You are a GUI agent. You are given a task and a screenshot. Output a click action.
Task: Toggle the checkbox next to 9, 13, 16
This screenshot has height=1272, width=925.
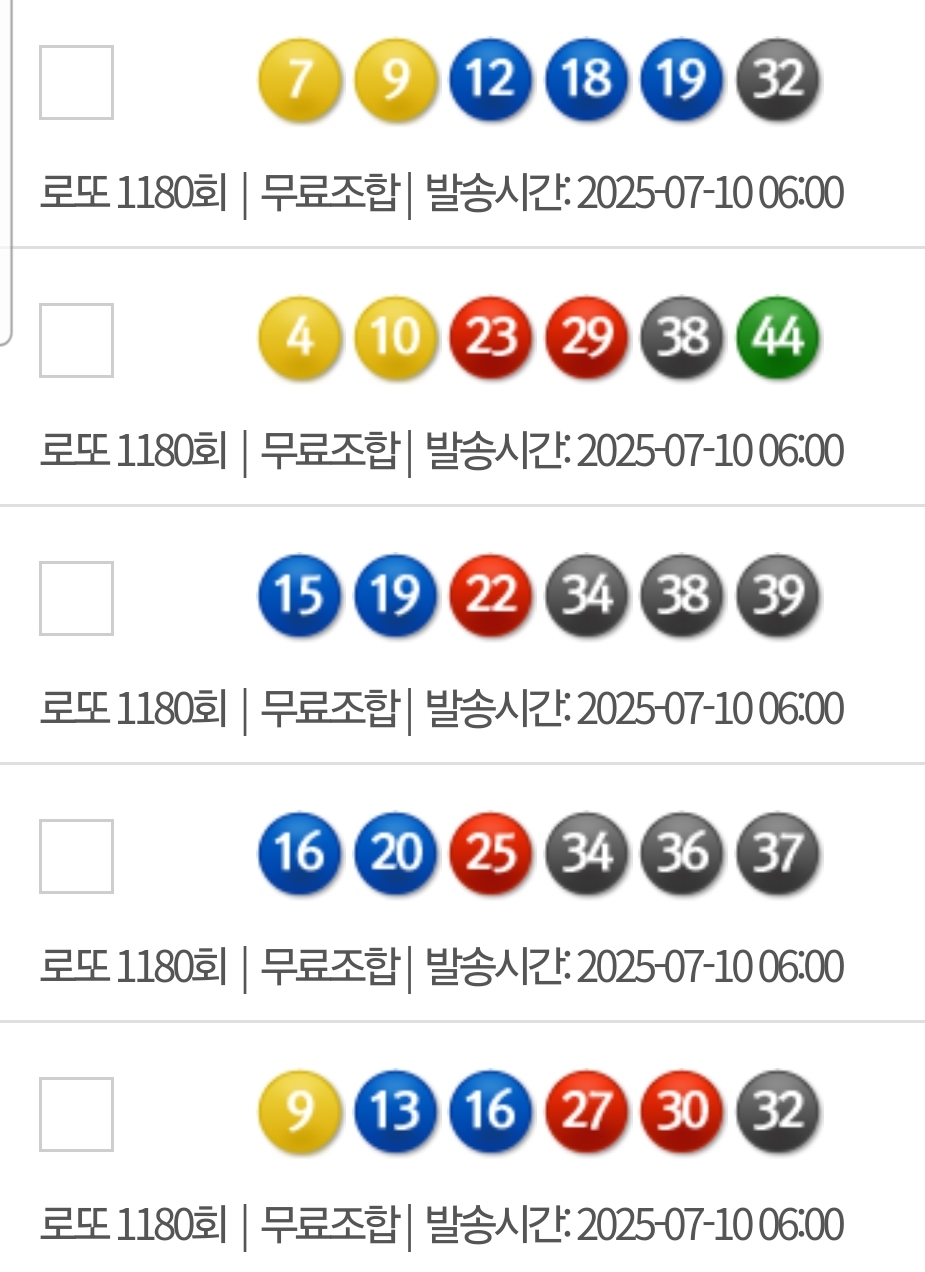pyautogui.click(x=76, y=1114)
